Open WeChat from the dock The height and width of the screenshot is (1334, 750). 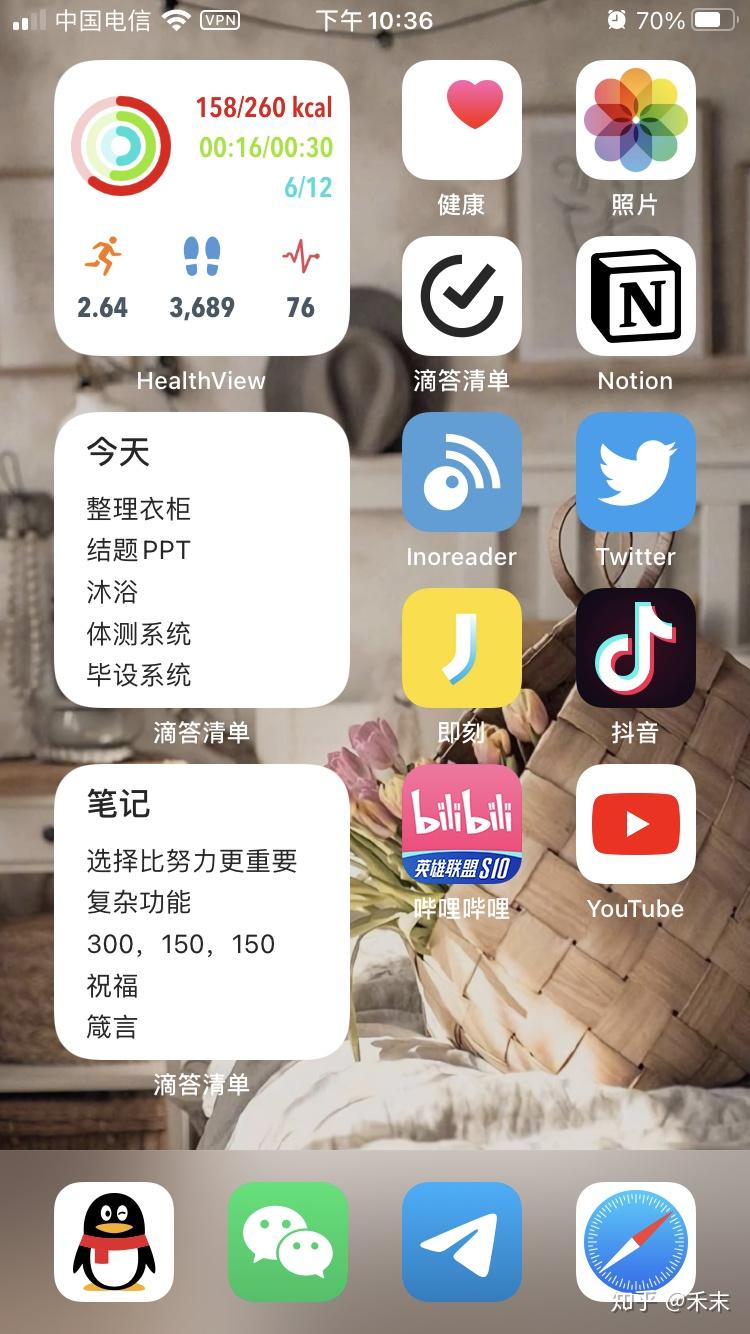[x=287, y=1242]
